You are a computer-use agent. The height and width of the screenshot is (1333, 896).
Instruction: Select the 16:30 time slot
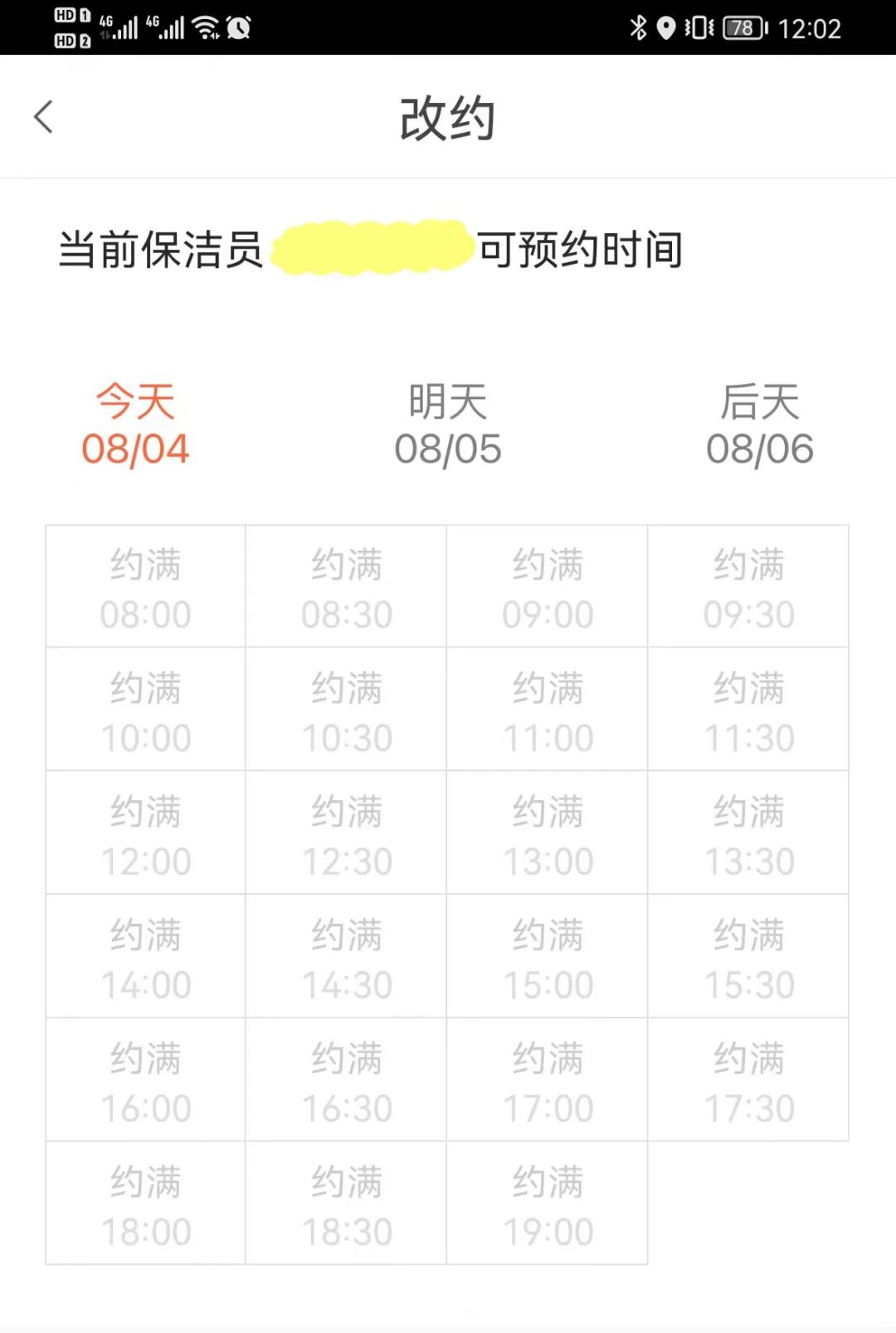(x=346, y=1079)
